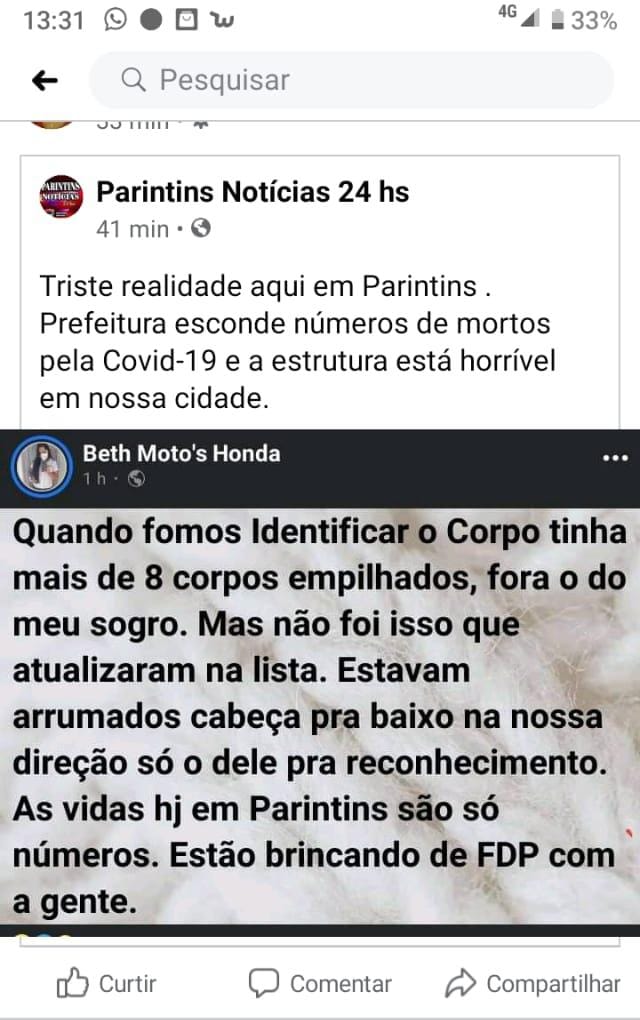Tap the Pesquisar search field
This screenshot has width=640, height=1020.
coord(350,80)
